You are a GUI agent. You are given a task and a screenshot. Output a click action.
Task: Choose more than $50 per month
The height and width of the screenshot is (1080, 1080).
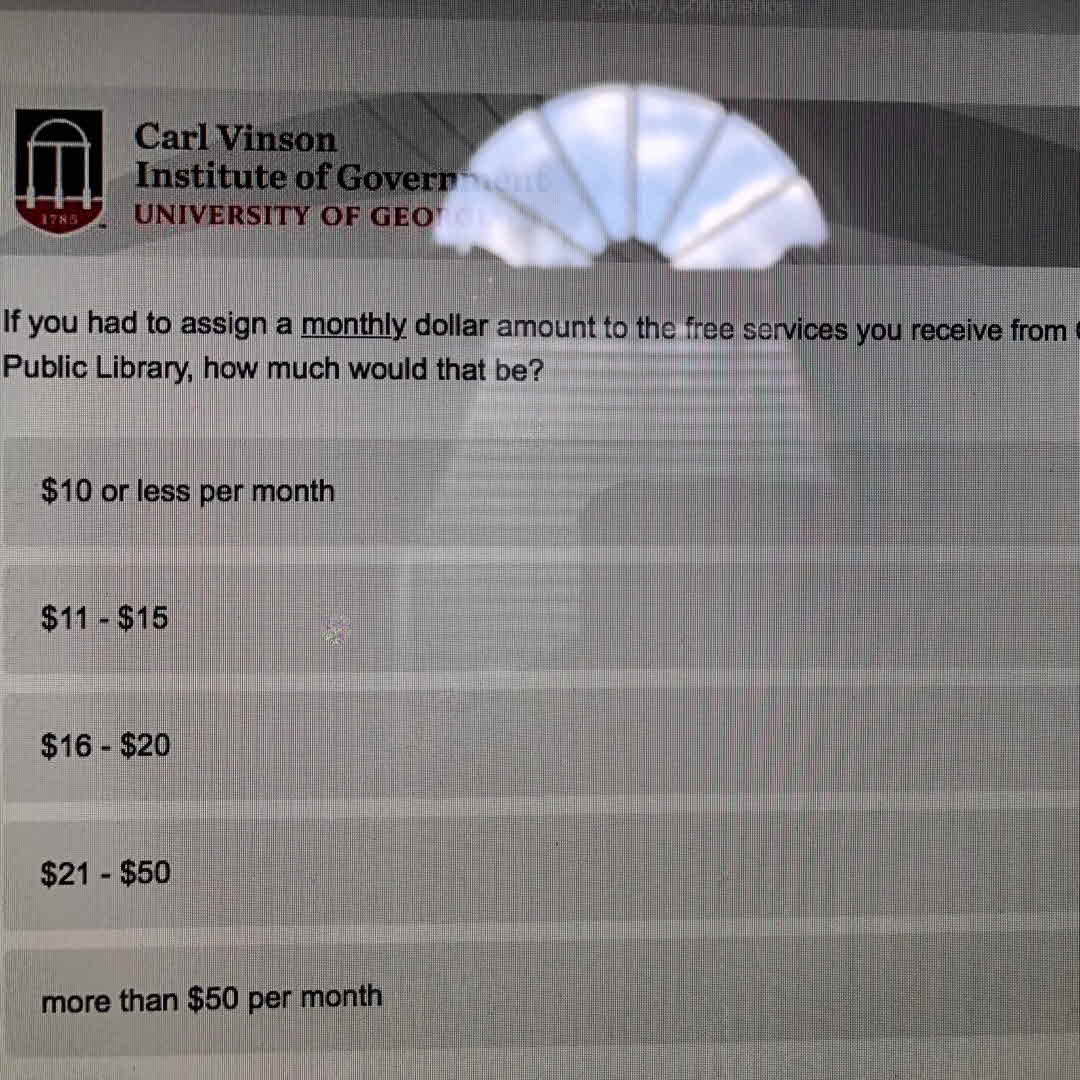(211, 999)
